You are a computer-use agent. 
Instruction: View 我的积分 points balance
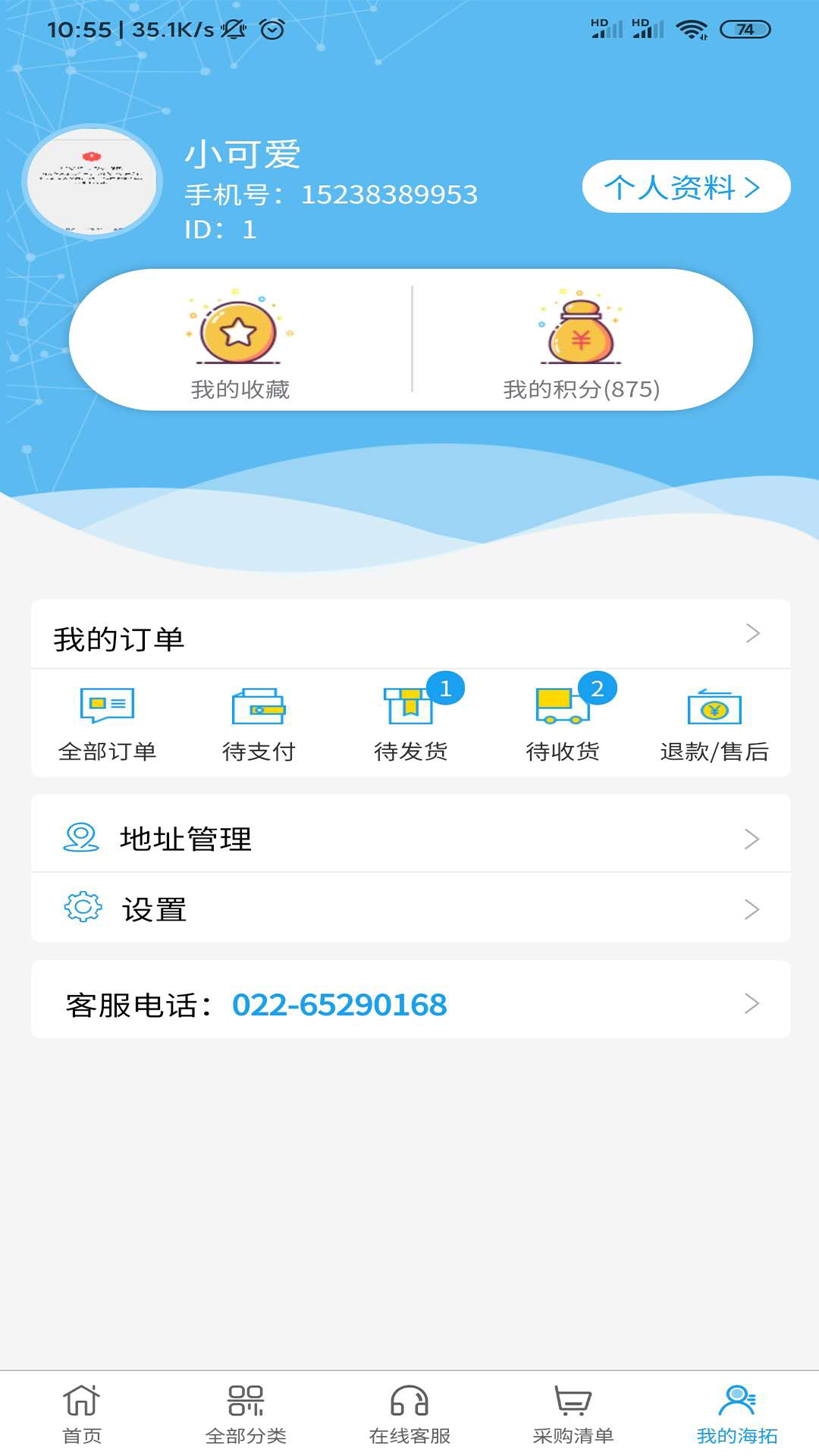(x=582, y=341)
